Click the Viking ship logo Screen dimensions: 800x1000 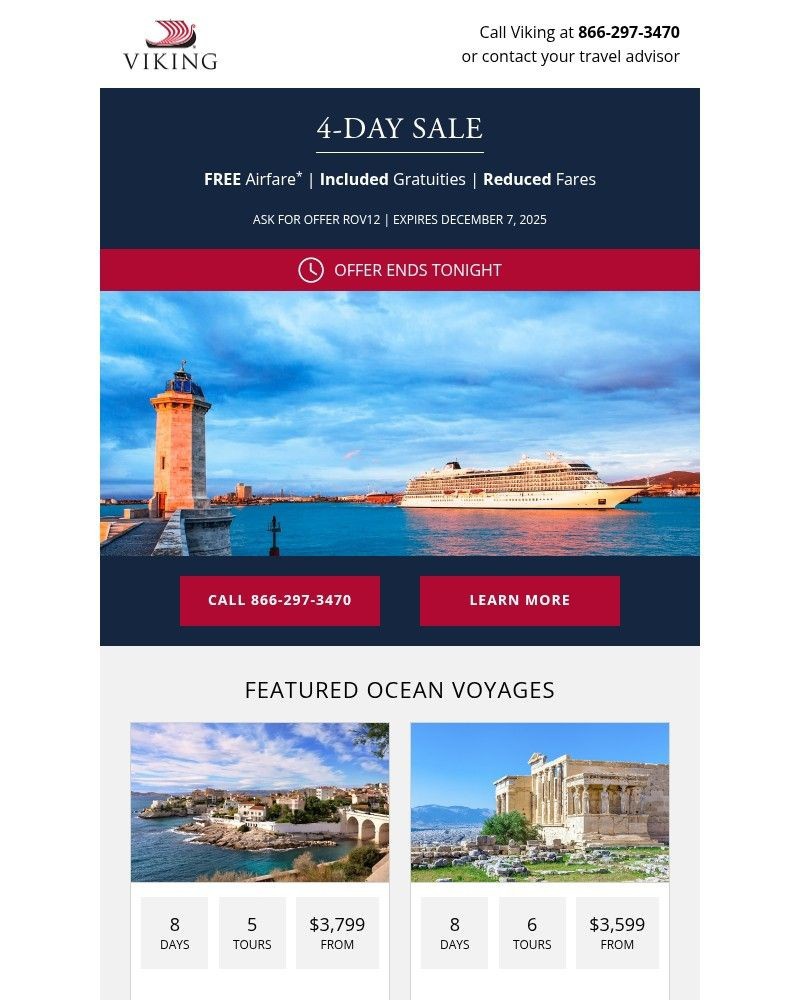point(172,44)
